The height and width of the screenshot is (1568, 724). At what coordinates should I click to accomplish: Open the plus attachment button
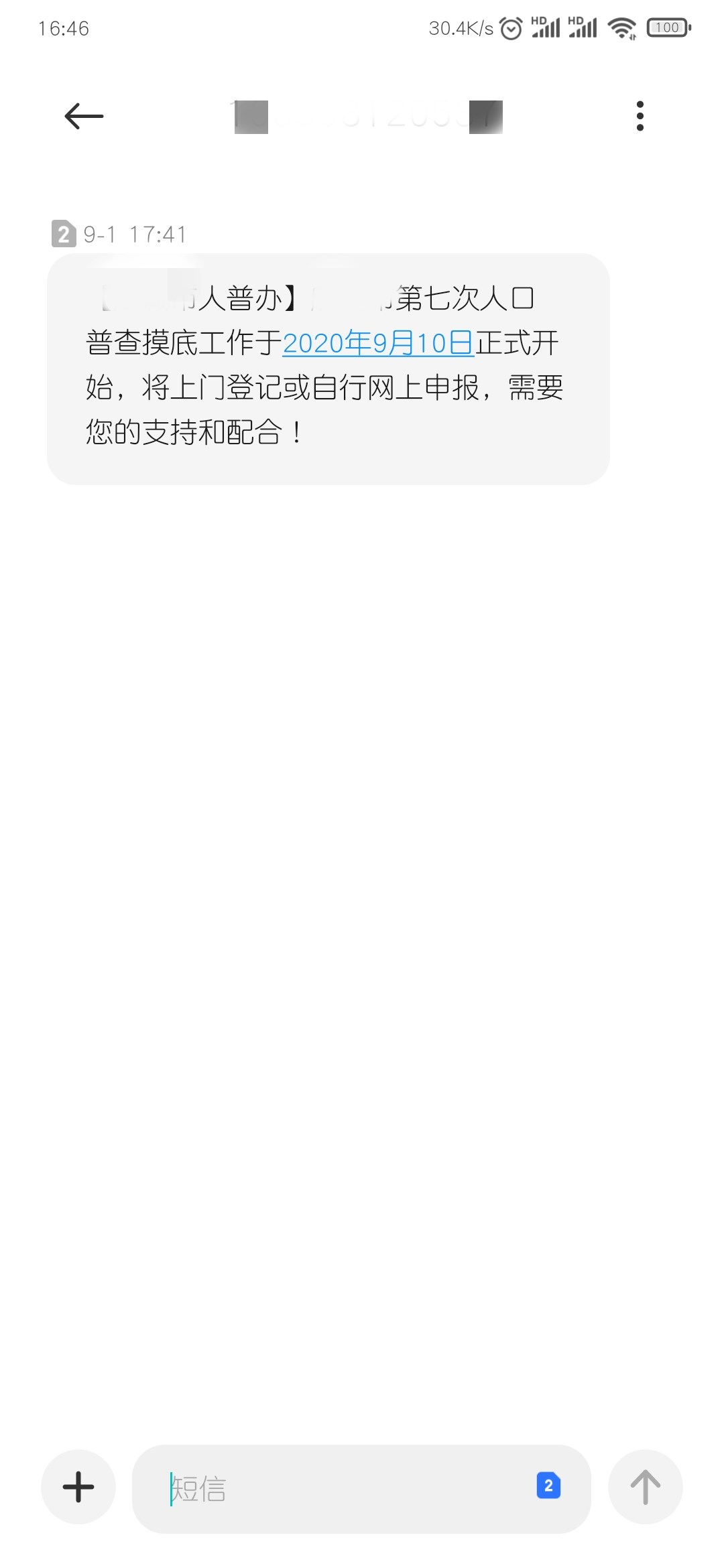coord(78,1487)
